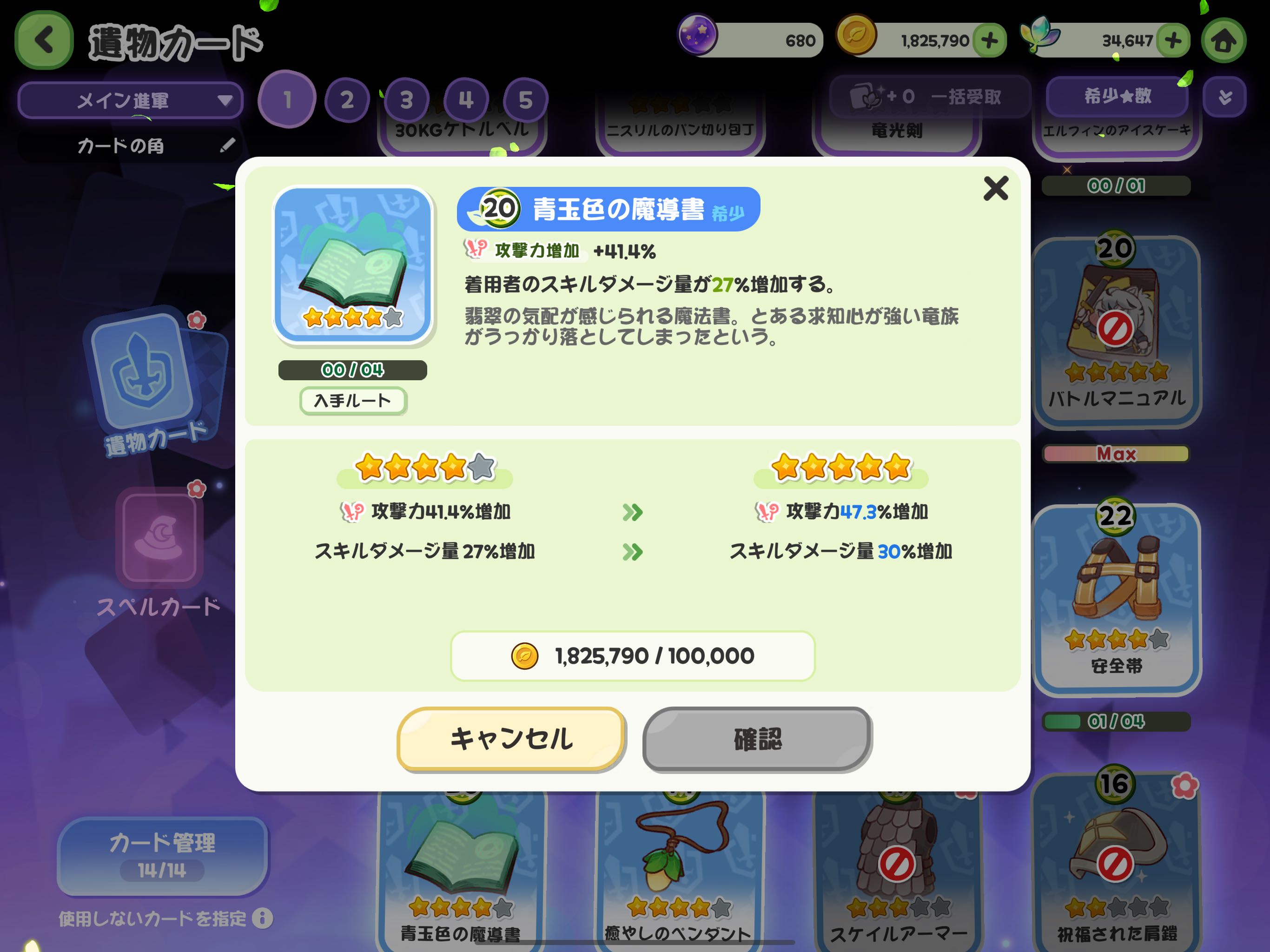Edit the カードの角 deck name
The width and height of the screenshot is (1270, 952).
click(227, 145)
